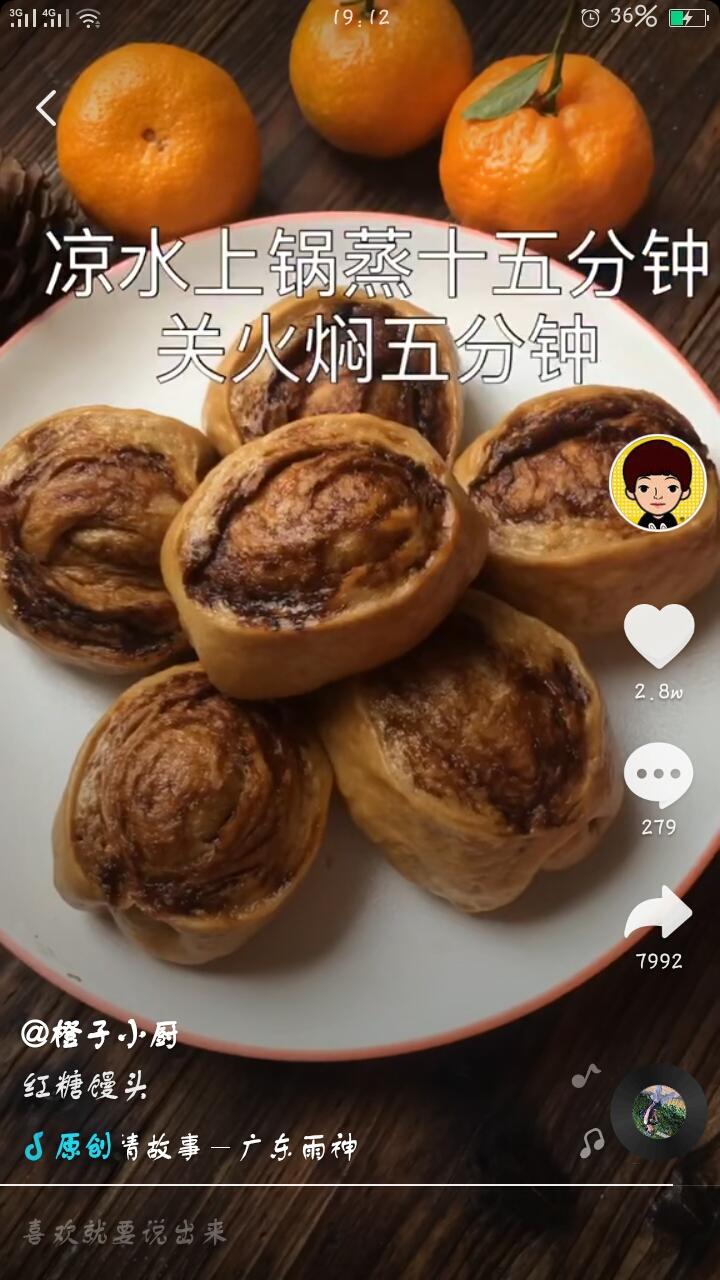
Task: Tap the 原创 music track title
Action: click(x=190, y=1147)
